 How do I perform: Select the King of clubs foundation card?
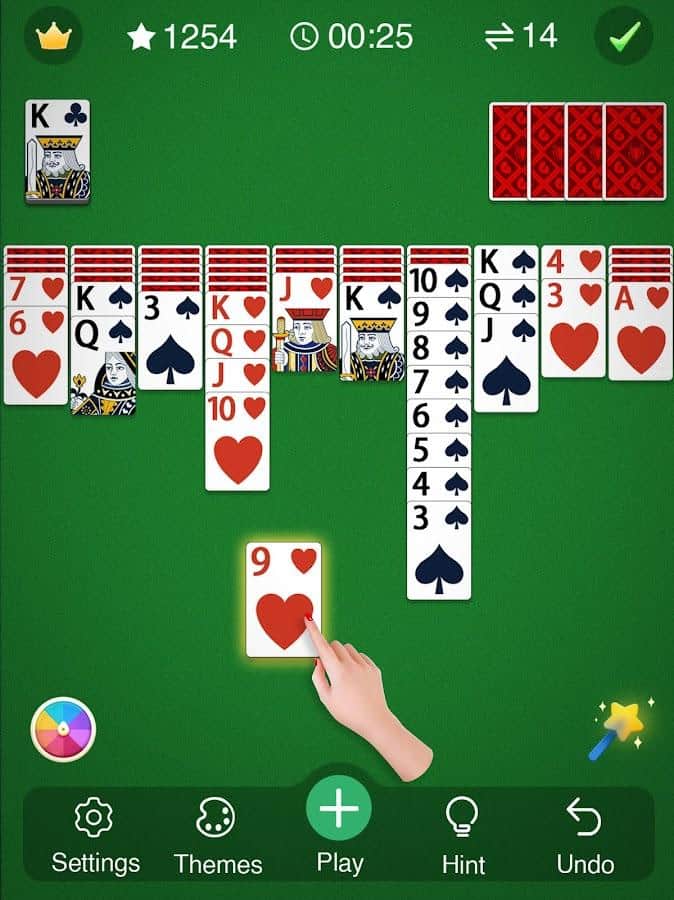58,152
